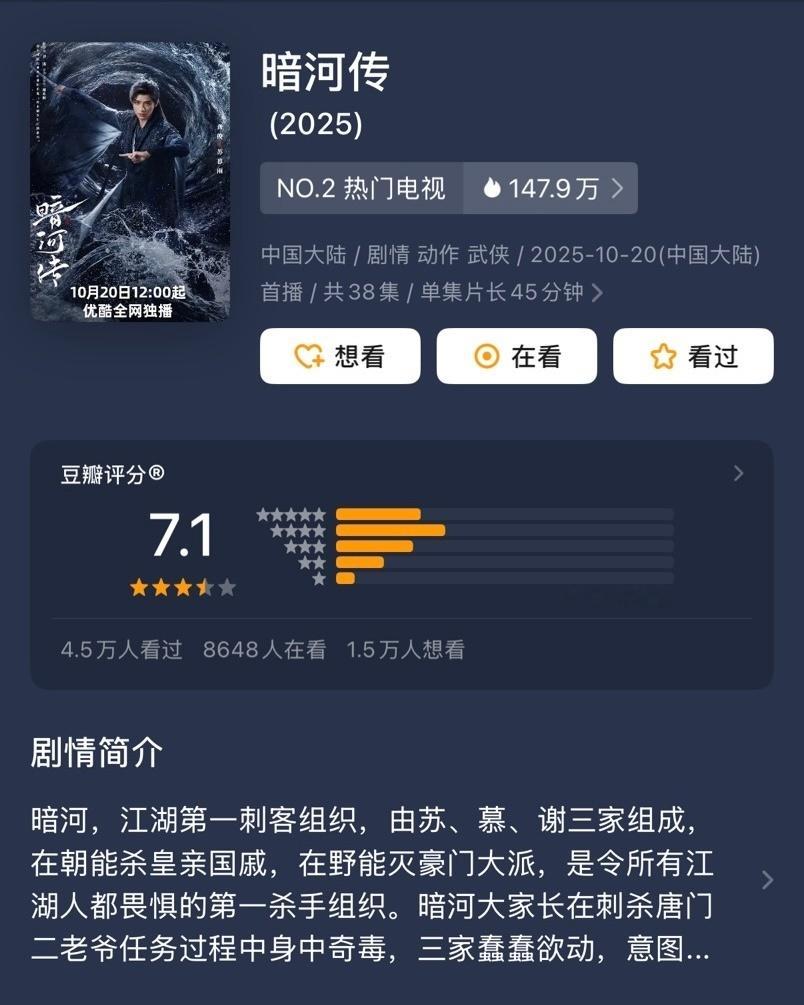
Task: Click the orange eye icon on 在看 button
Action: tap(484, 355)
